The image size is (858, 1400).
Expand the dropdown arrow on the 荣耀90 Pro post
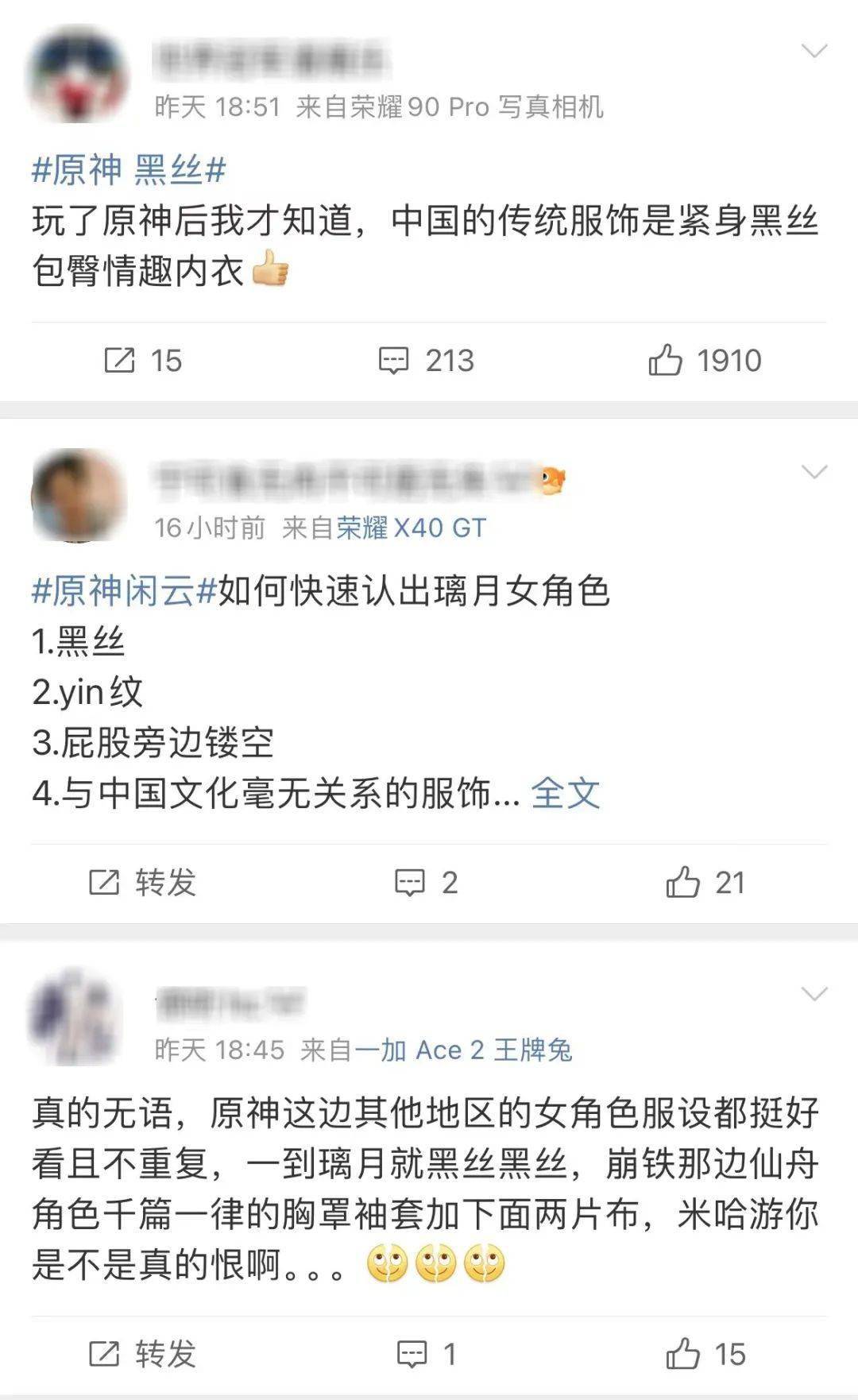click(x=814, y=52)
